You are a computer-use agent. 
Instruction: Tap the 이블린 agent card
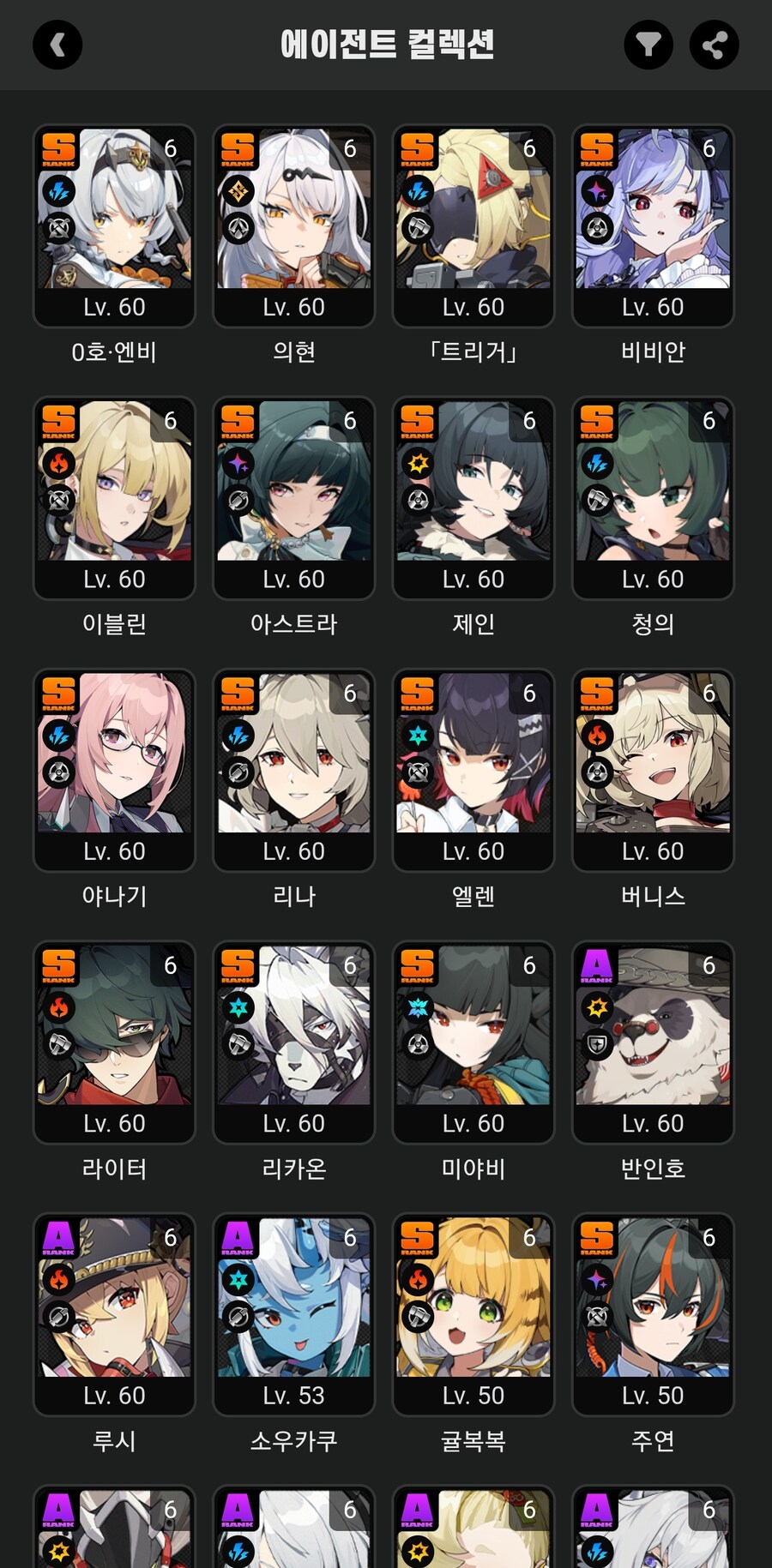(x=114, y=498)
